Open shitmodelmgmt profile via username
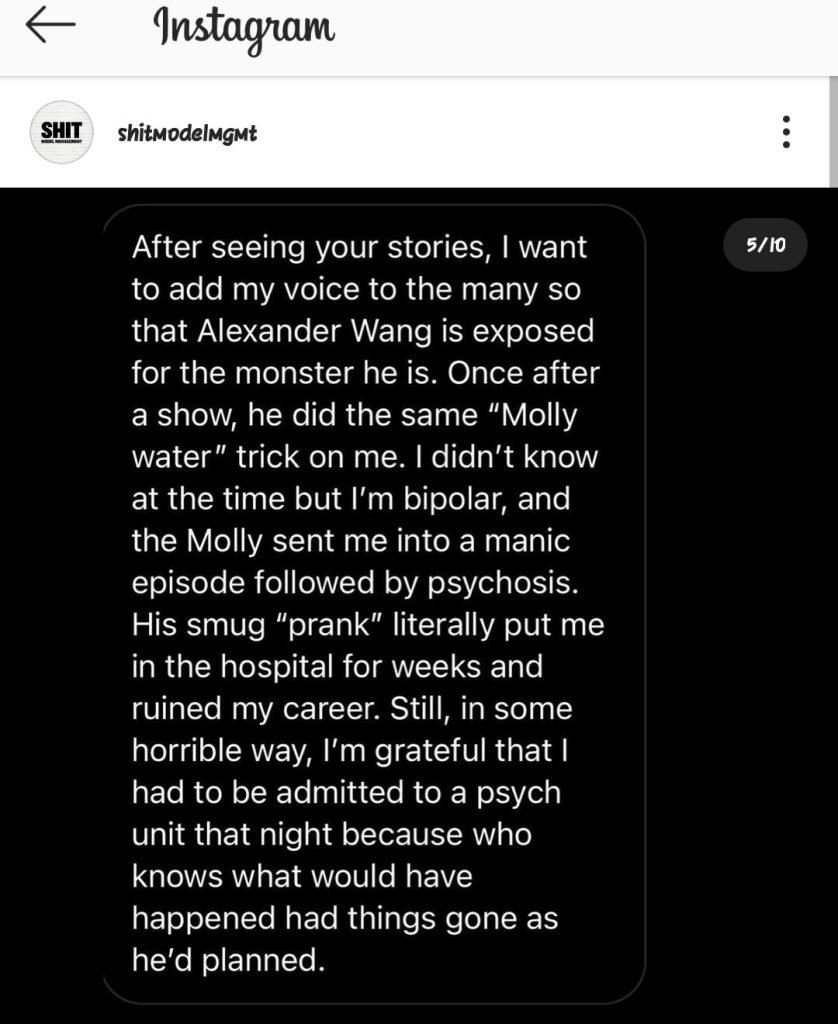The width and height of the screenshot is (838, 1024). 187,133
